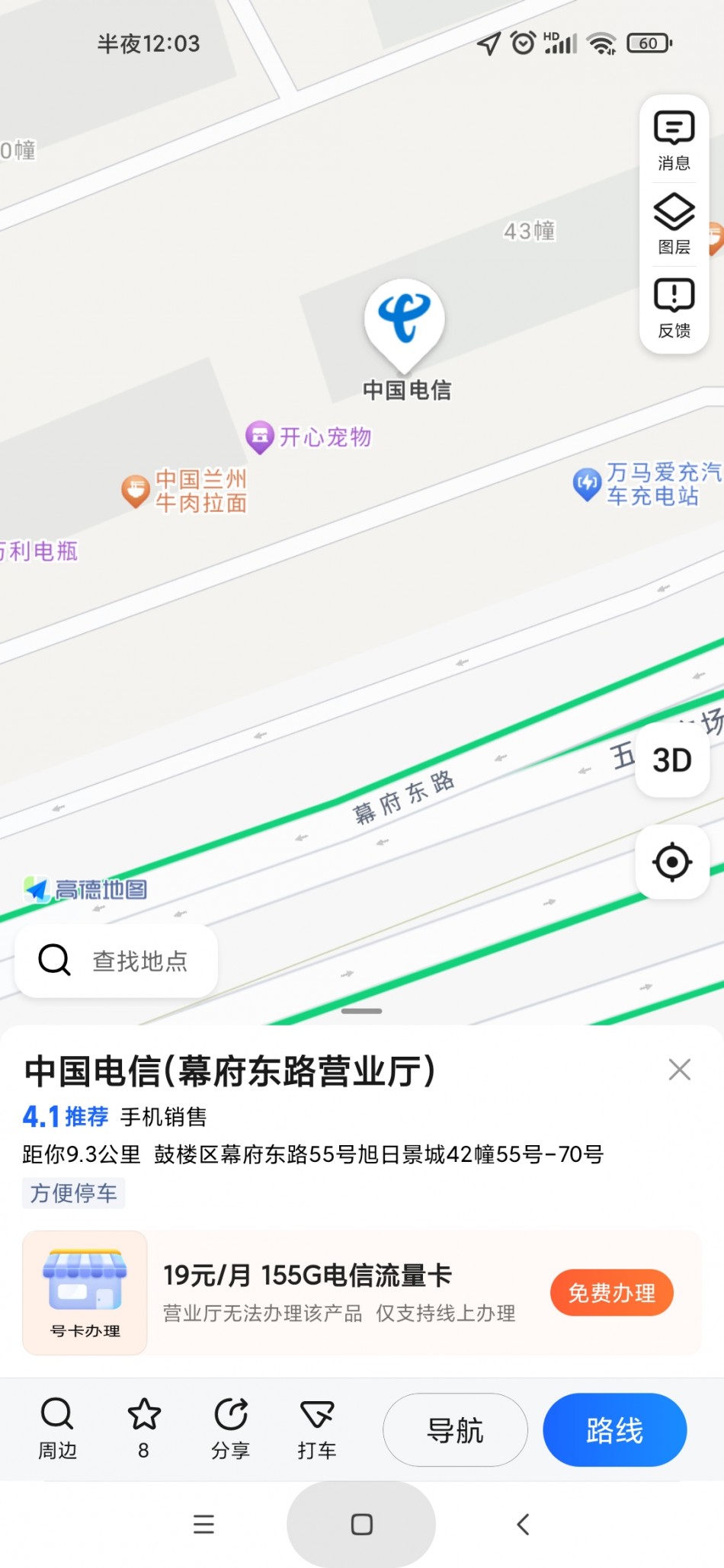Open the 中国兰州牛肉拉面 restaurant marker
This screenshot has width=724, height=1568.
pyautogui.click(x=136, y=491)
